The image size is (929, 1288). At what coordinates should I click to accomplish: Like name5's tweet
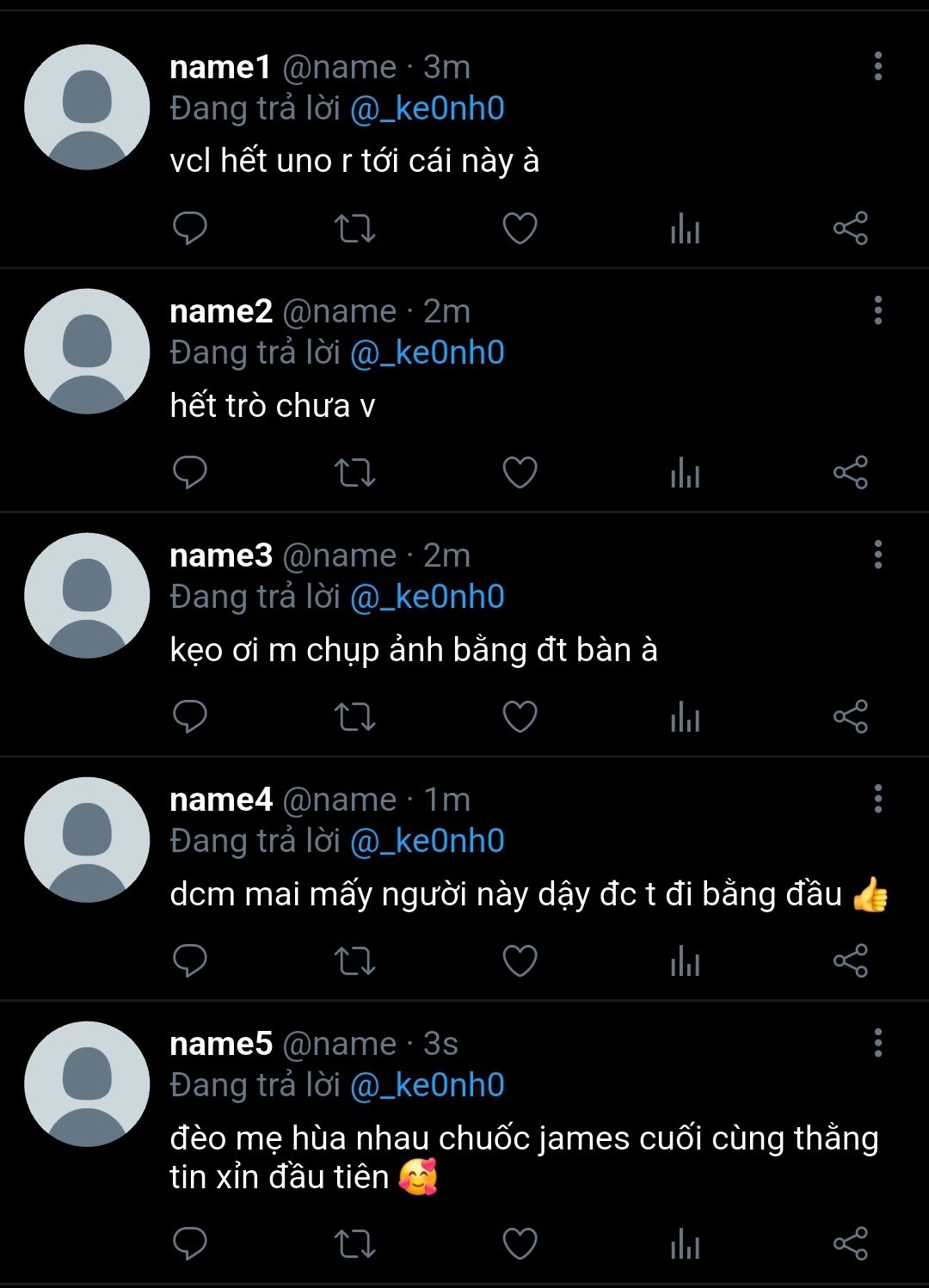click(520, 1244)
